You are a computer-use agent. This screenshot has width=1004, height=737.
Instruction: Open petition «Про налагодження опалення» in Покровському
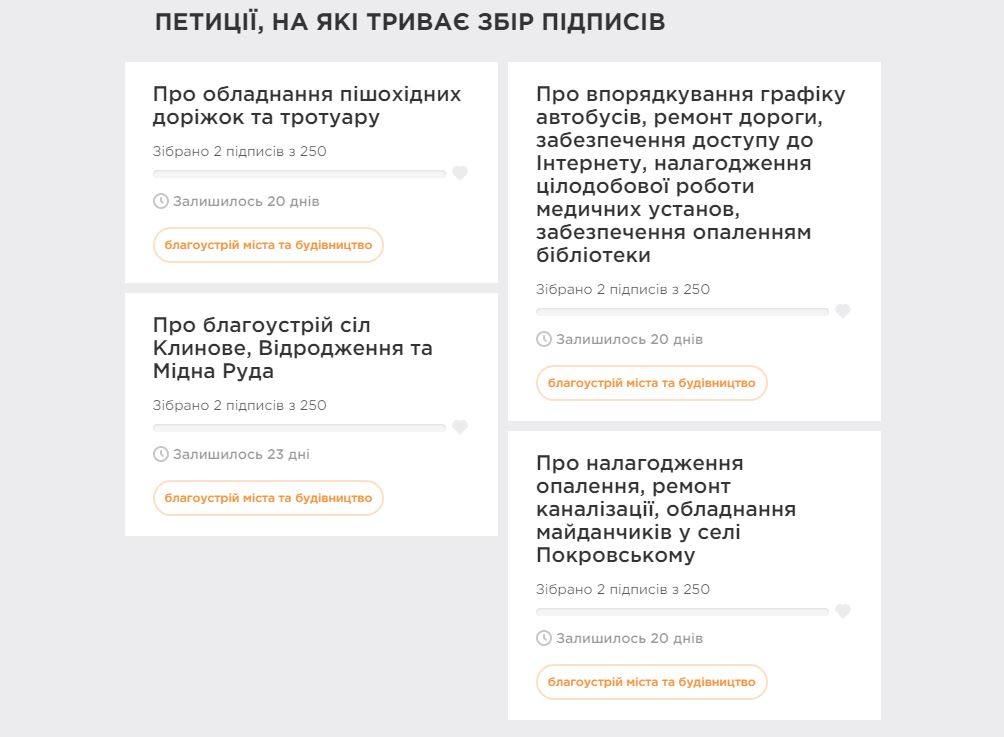pos(666,509)
